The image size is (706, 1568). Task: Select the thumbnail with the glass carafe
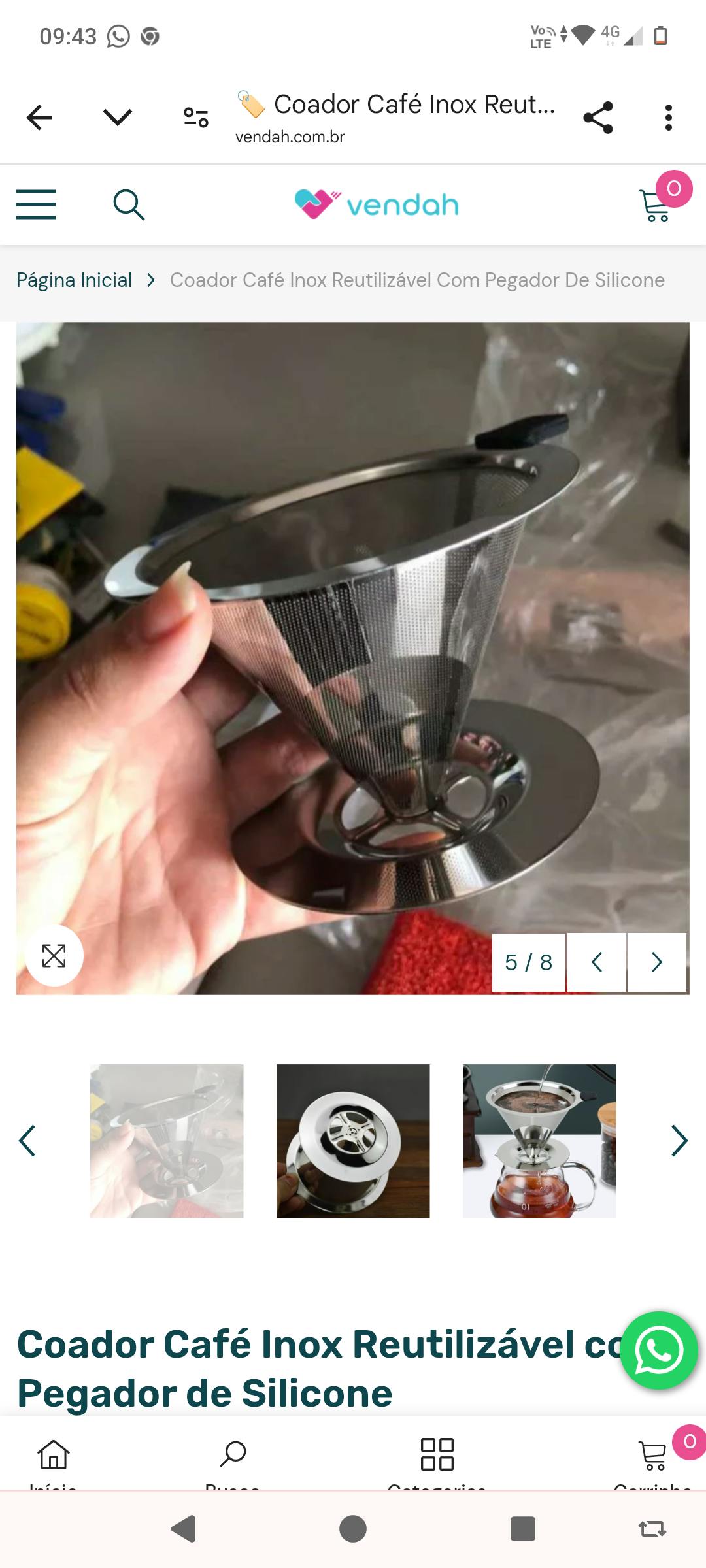pyautogui.click(x=539, y=1141)
